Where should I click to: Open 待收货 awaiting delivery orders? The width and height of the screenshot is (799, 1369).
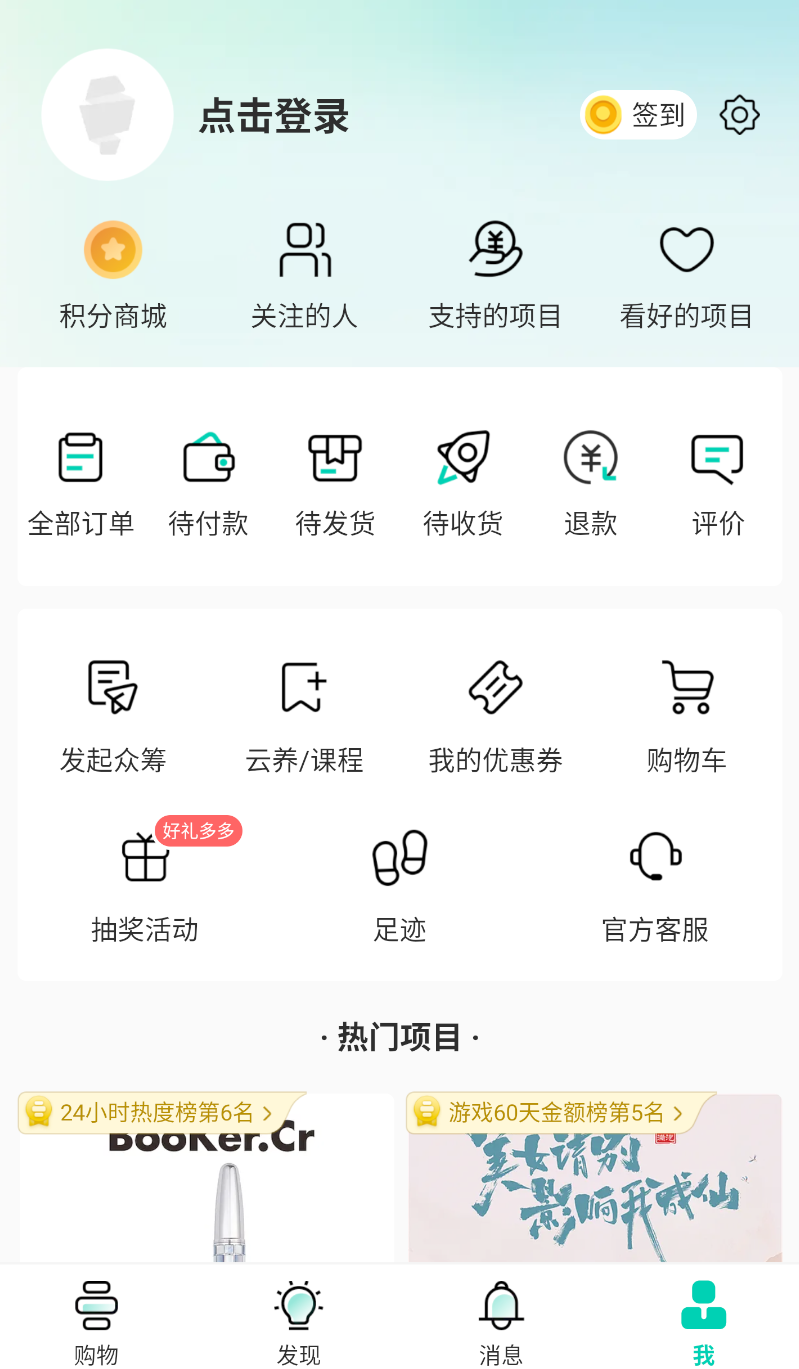(462, 482)
